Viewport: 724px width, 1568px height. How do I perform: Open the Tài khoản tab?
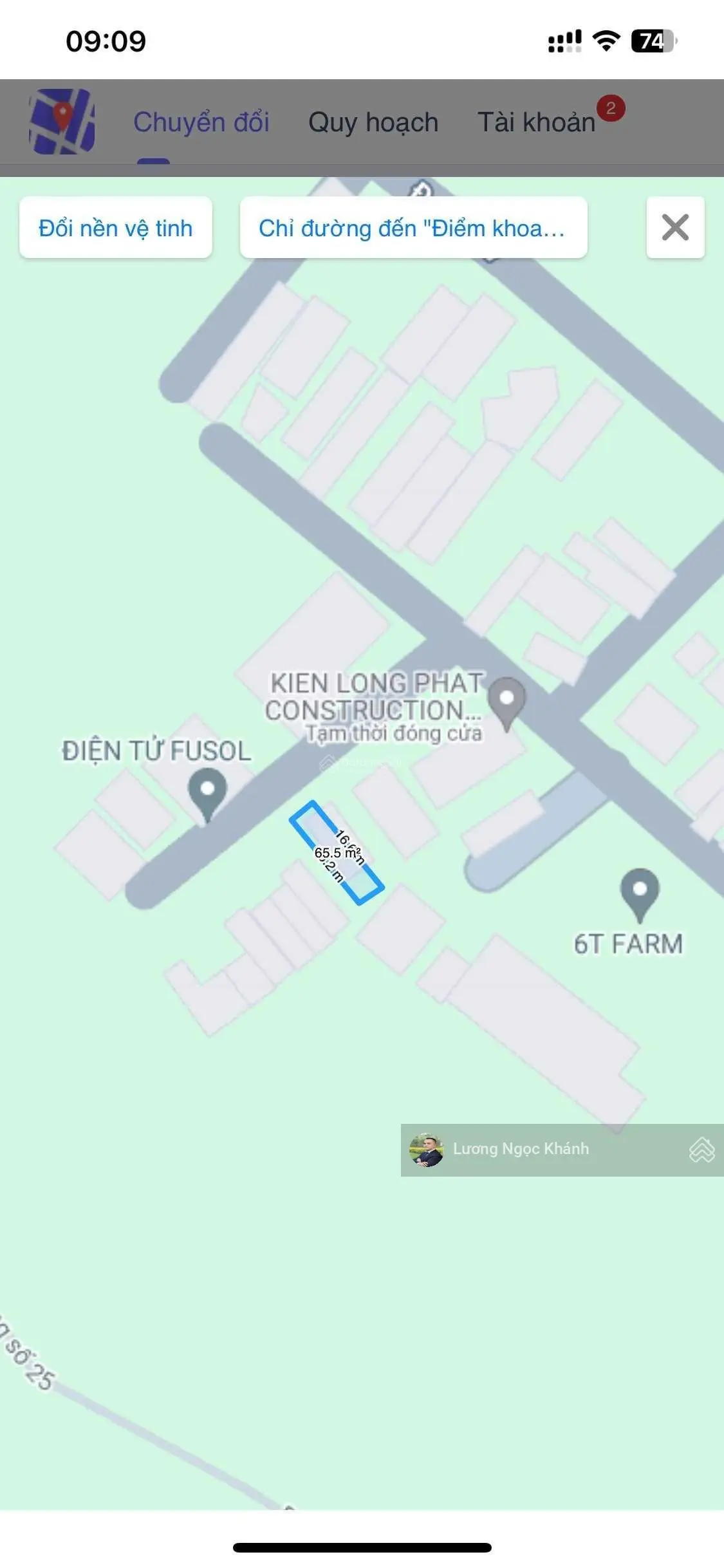[536, 122]
